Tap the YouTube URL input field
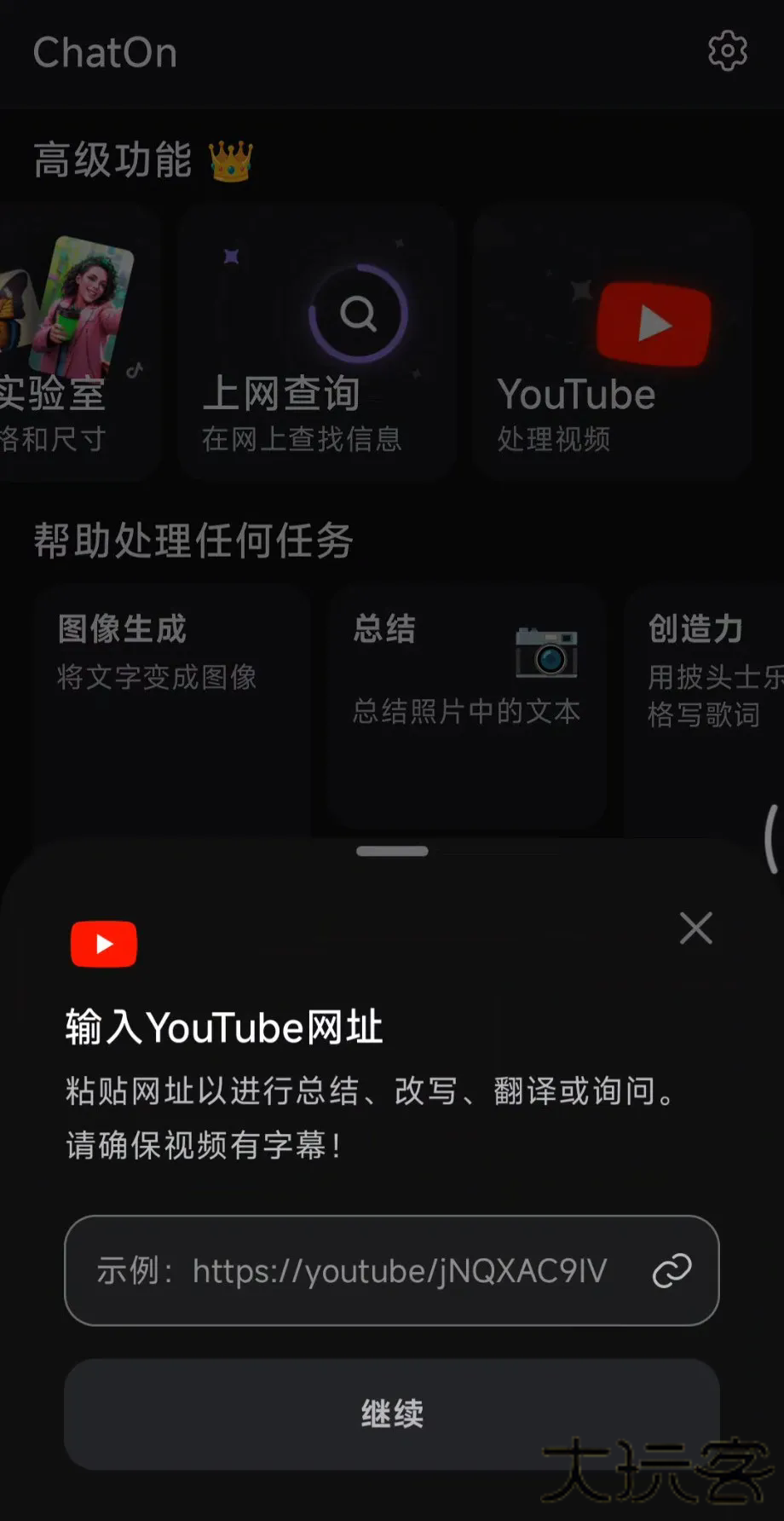 [x=358, y=1270]
